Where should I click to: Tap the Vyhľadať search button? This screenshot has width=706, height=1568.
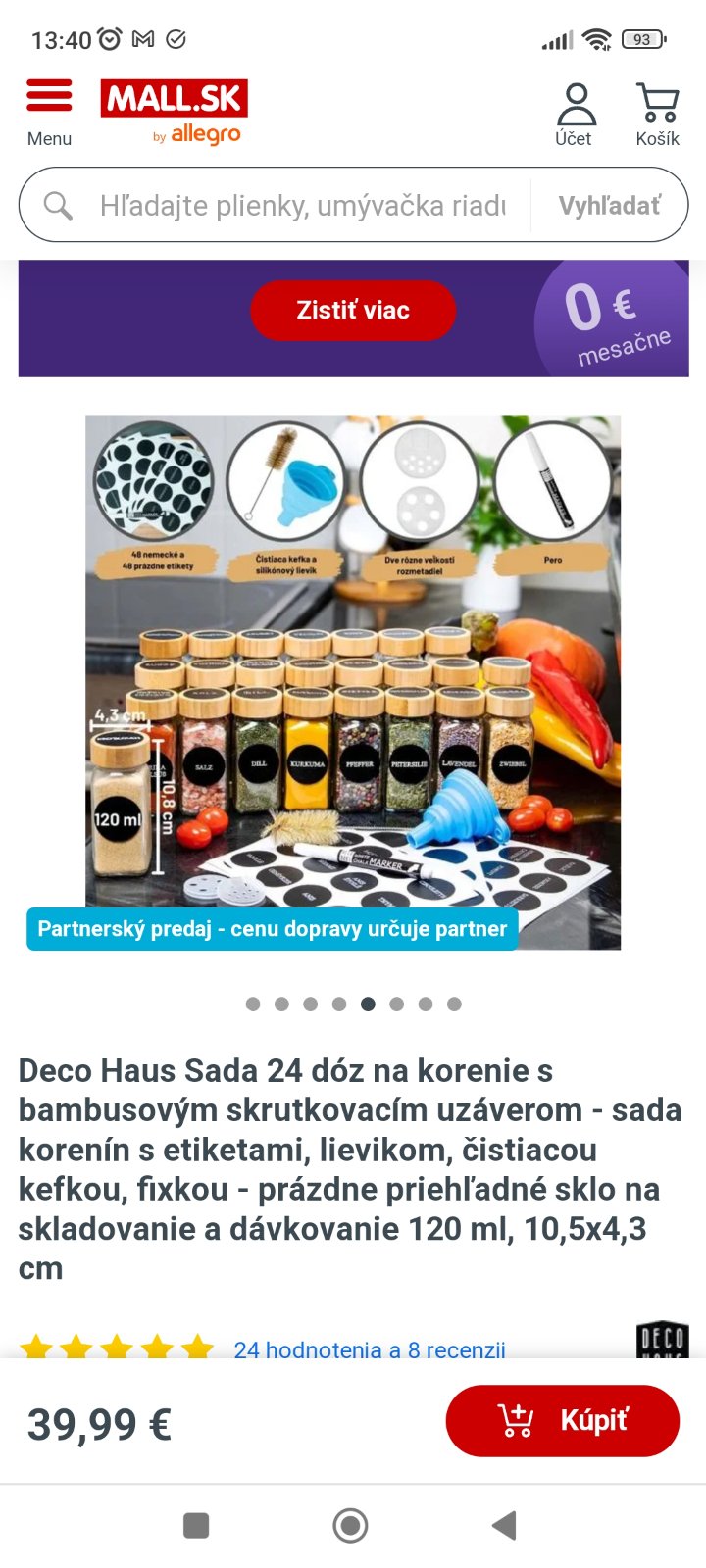click(609, 206)
